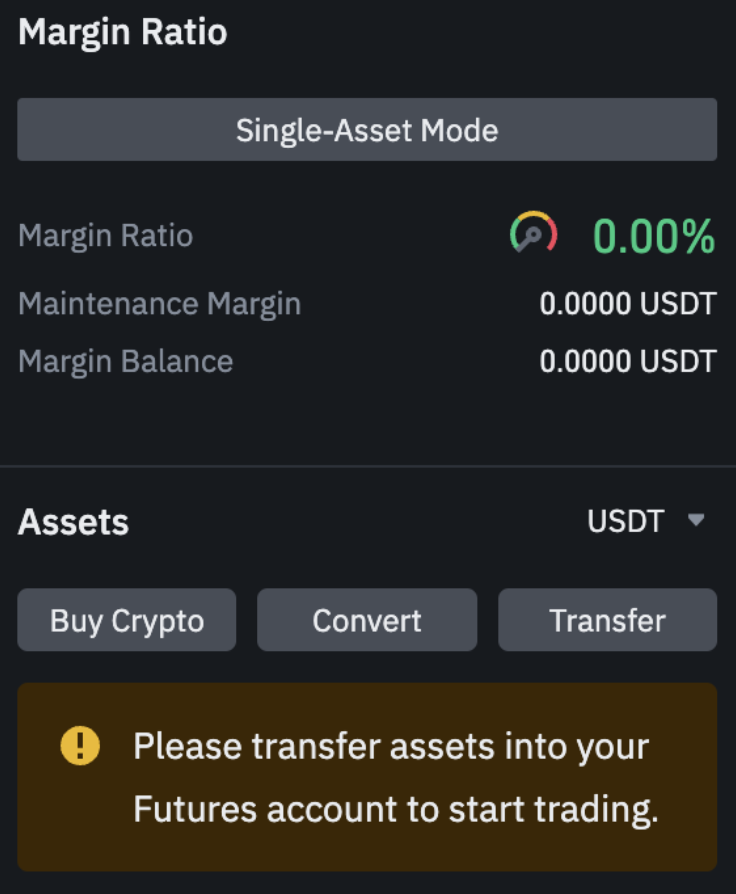This screenshot has height=894, width=736.
Task: Select Buy Crypto
Action: [127, 620]
